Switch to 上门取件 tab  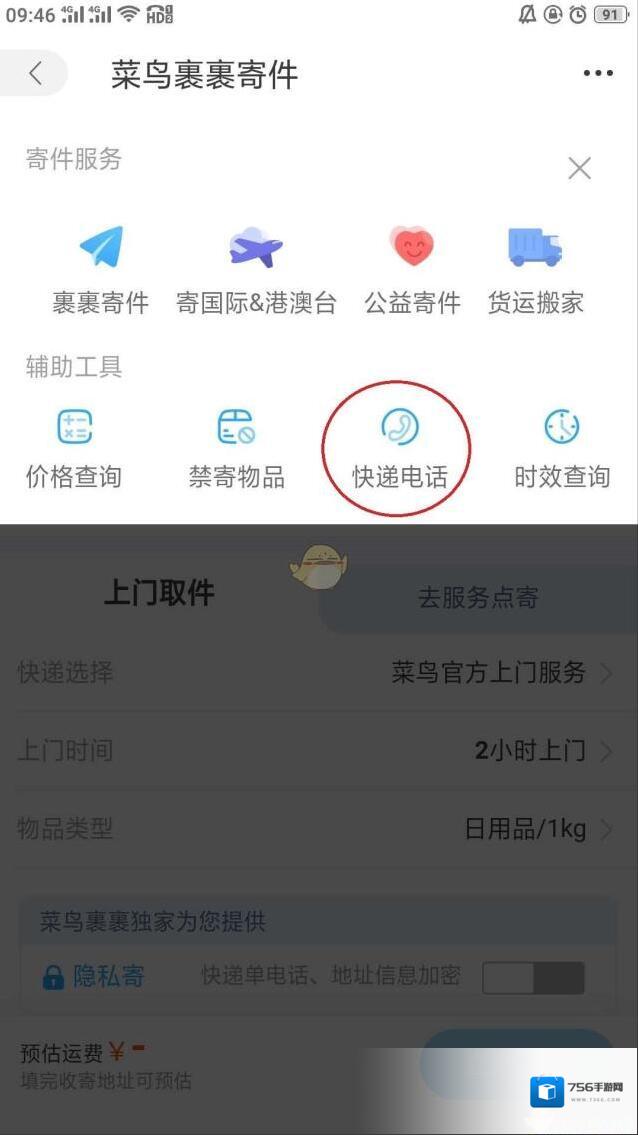pos(160,594)
